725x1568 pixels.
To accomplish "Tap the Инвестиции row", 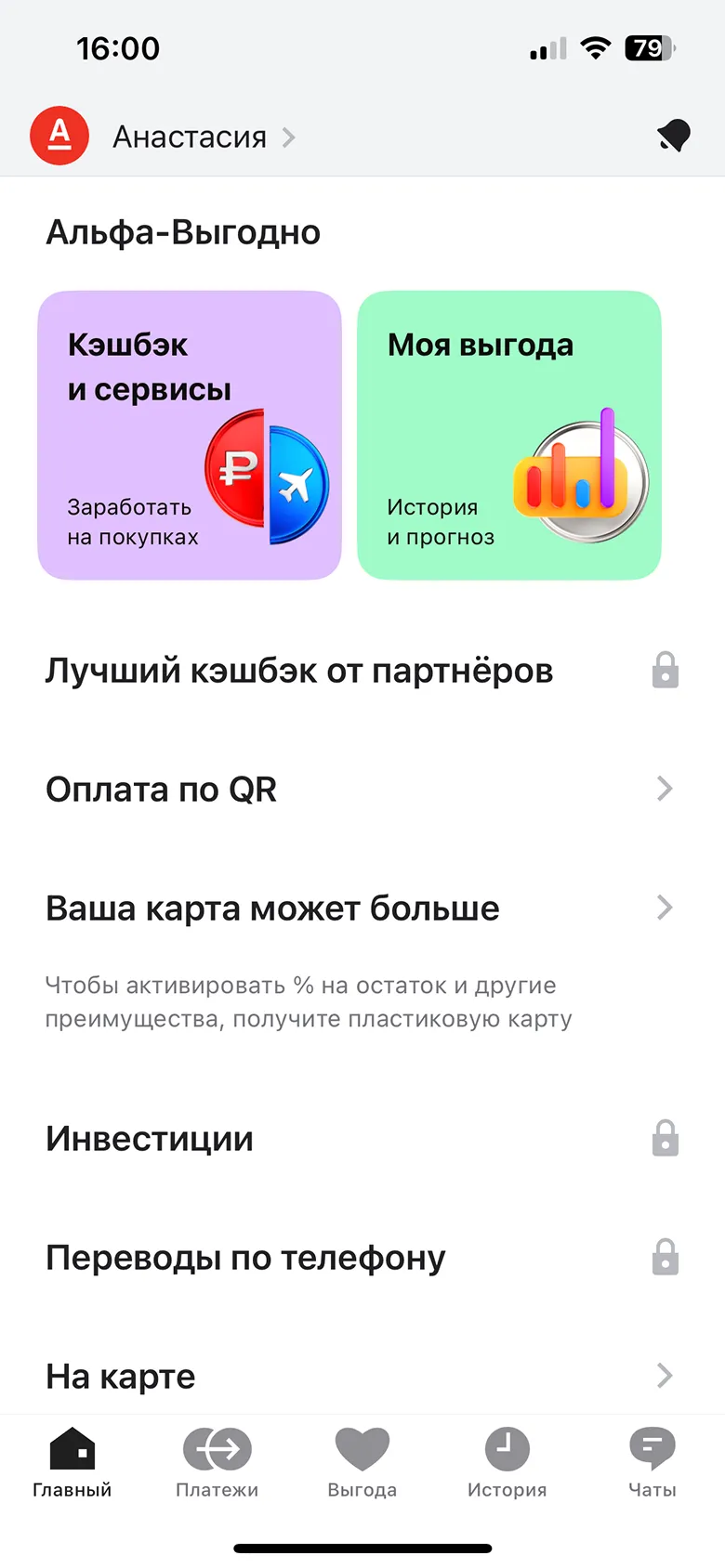I will [x=362, y=1139].
